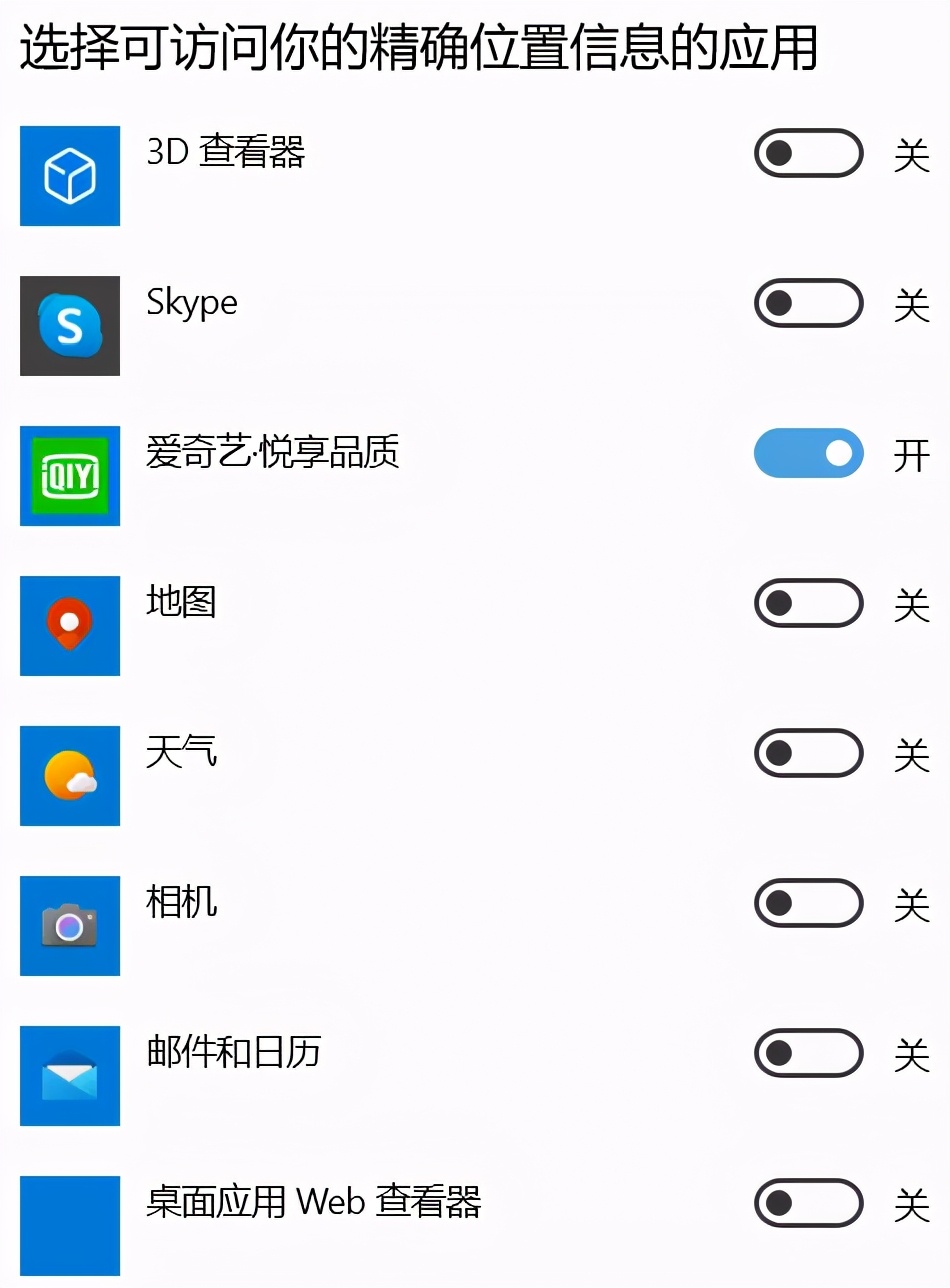
Task: Allow 天气 to access precise location
Action: pos(808,753)
